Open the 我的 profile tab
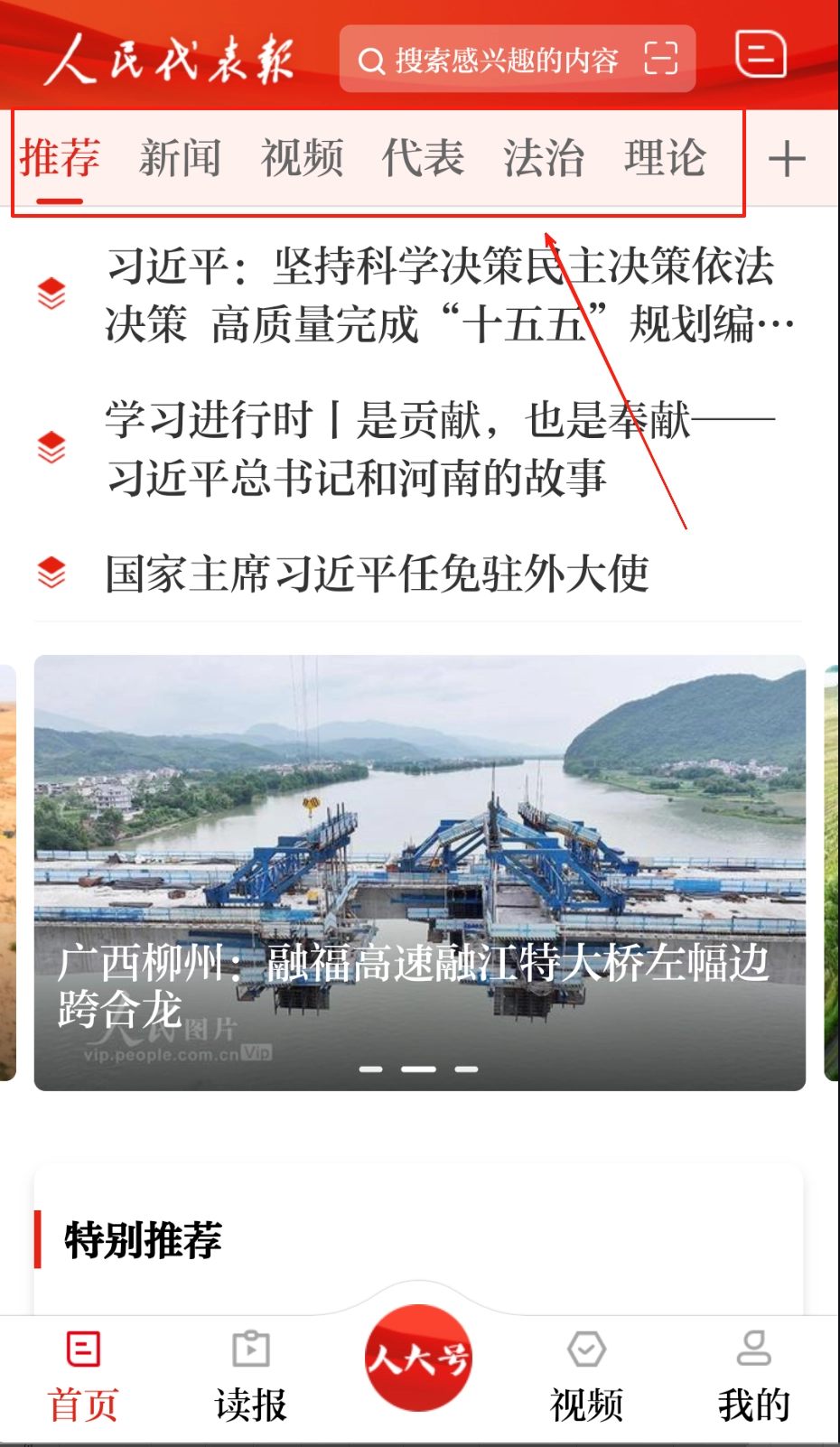 [753, 1377]
